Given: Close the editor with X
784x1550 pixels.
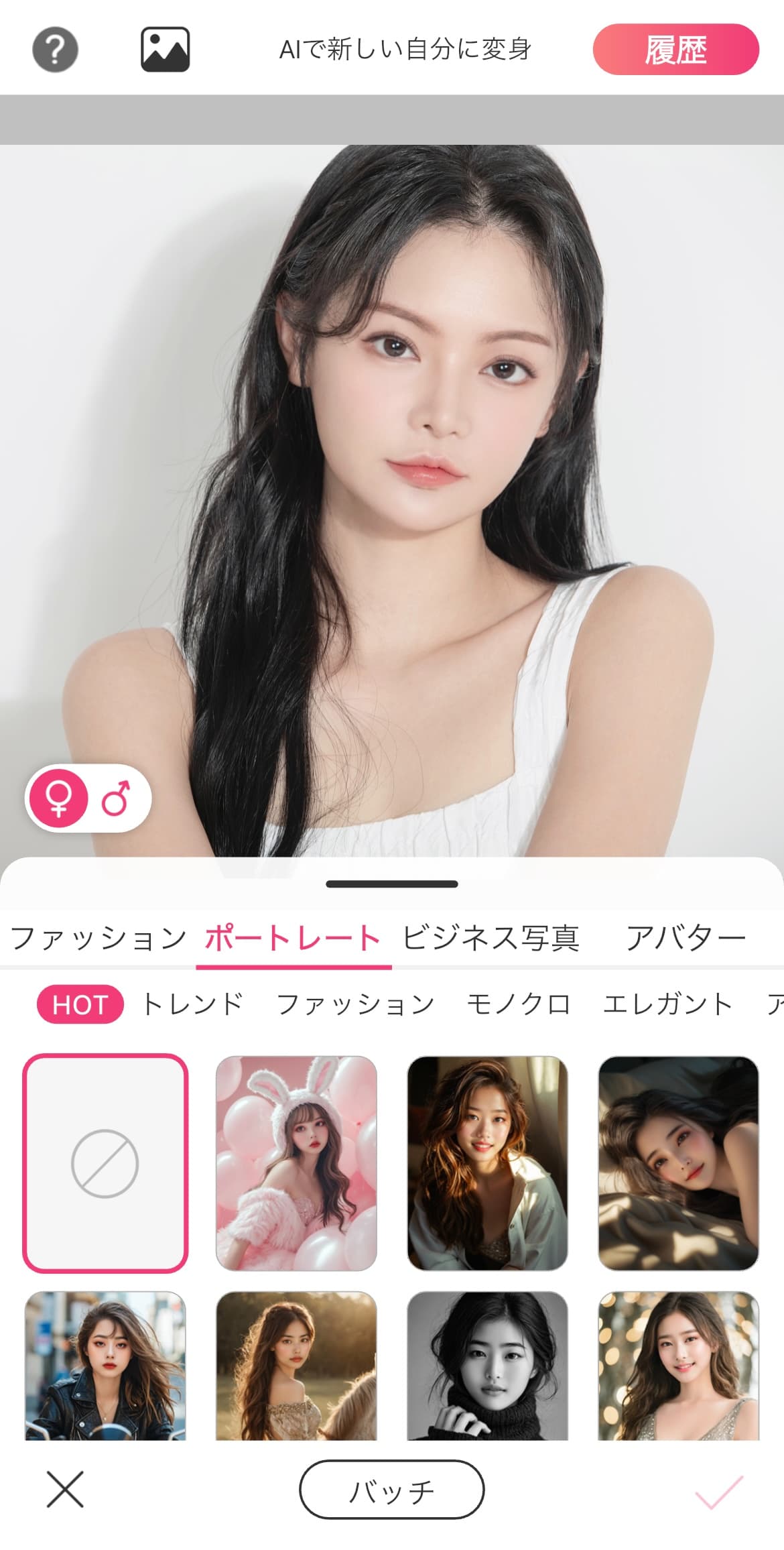Looking at the screenshot, I should tap(65, 1490).
